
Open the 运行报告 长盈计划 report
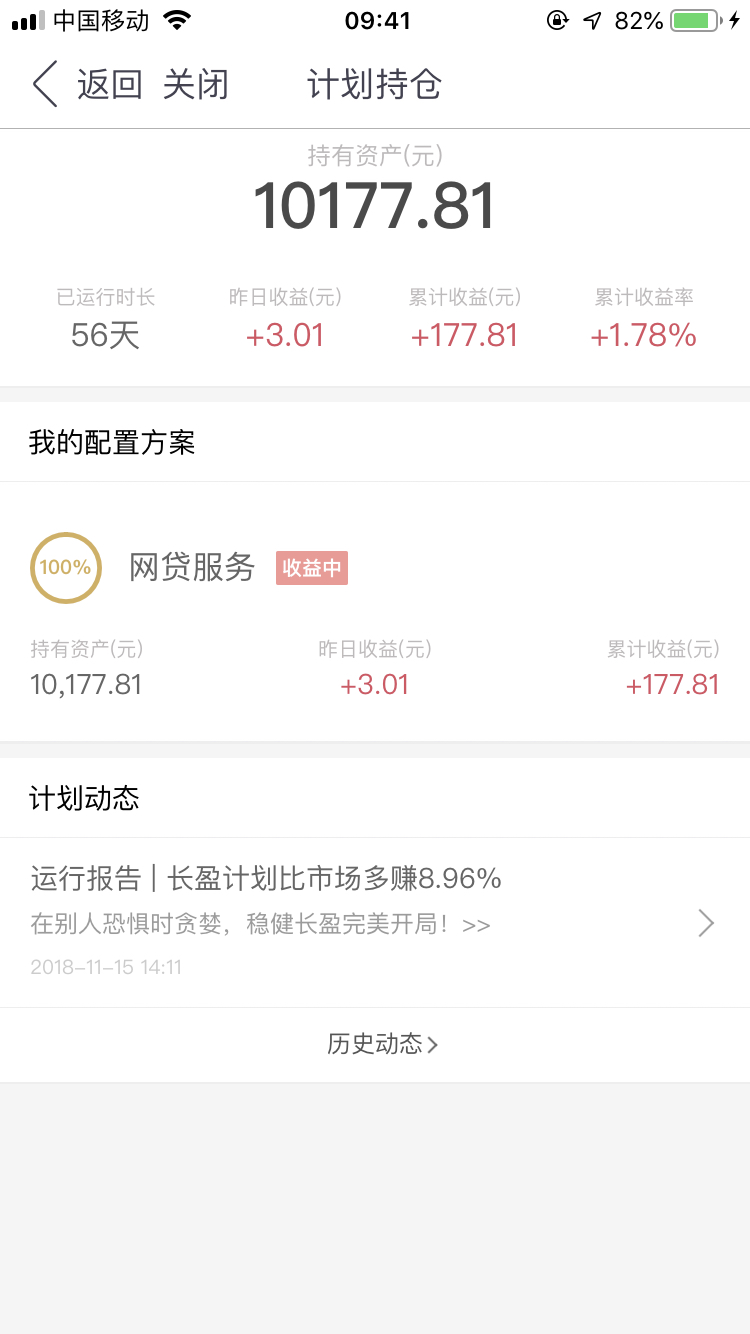click(x=375, y=922)
